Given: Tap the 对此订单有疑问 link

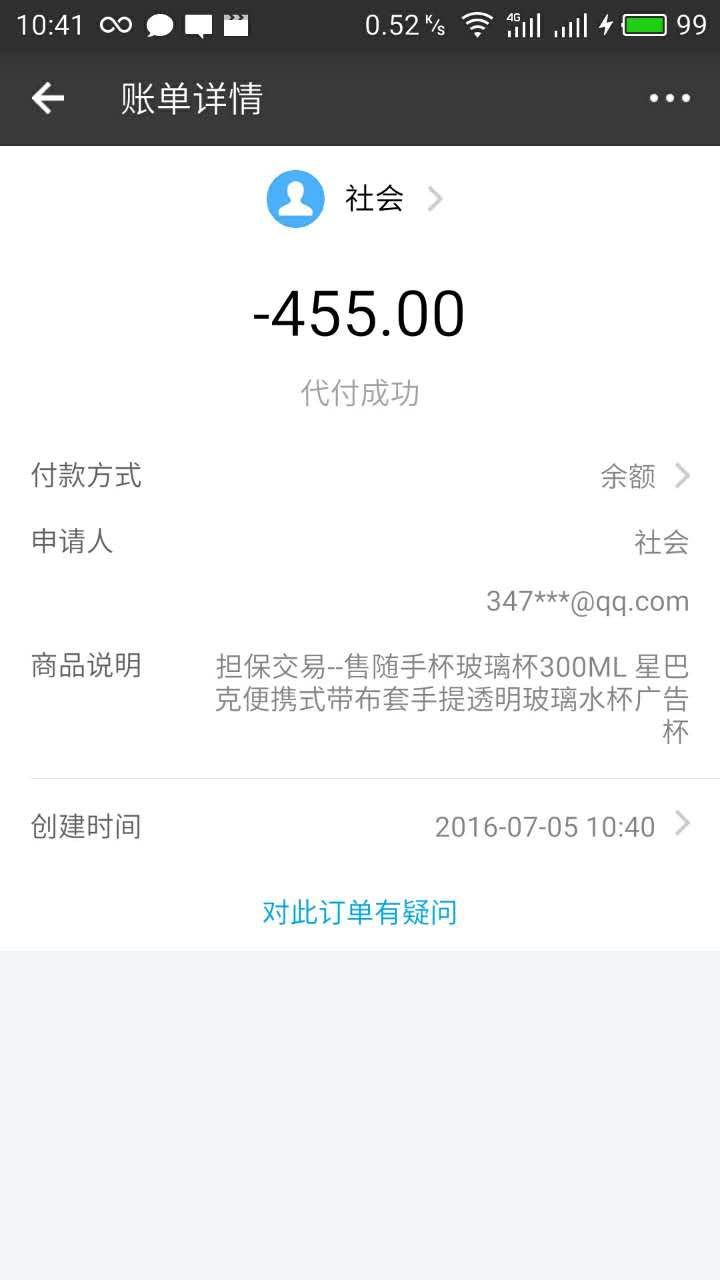Looking at the screenshot, I should [360, 912].
